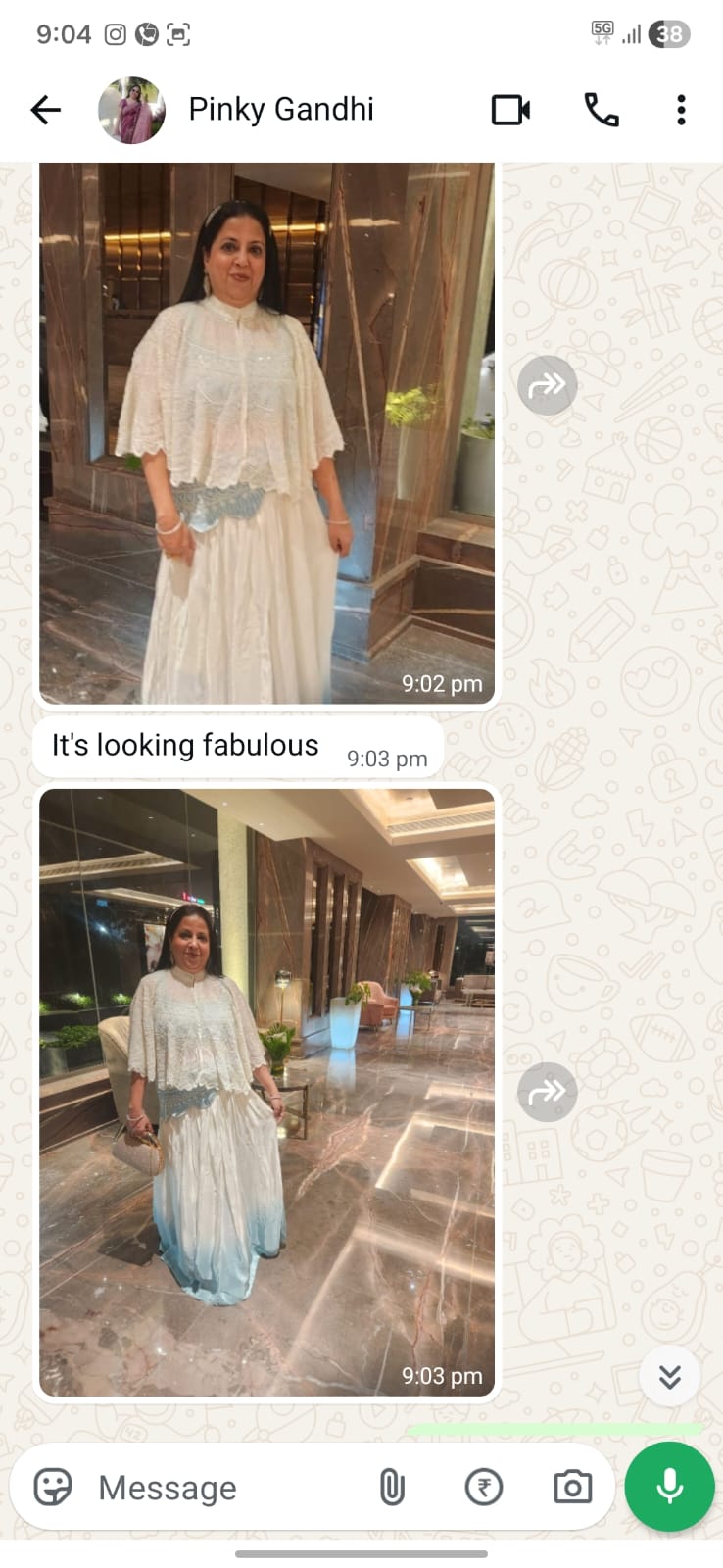Start a video call with Pinky Gandhi
This screenshot has width=723, height=1568.
(510, 110)
